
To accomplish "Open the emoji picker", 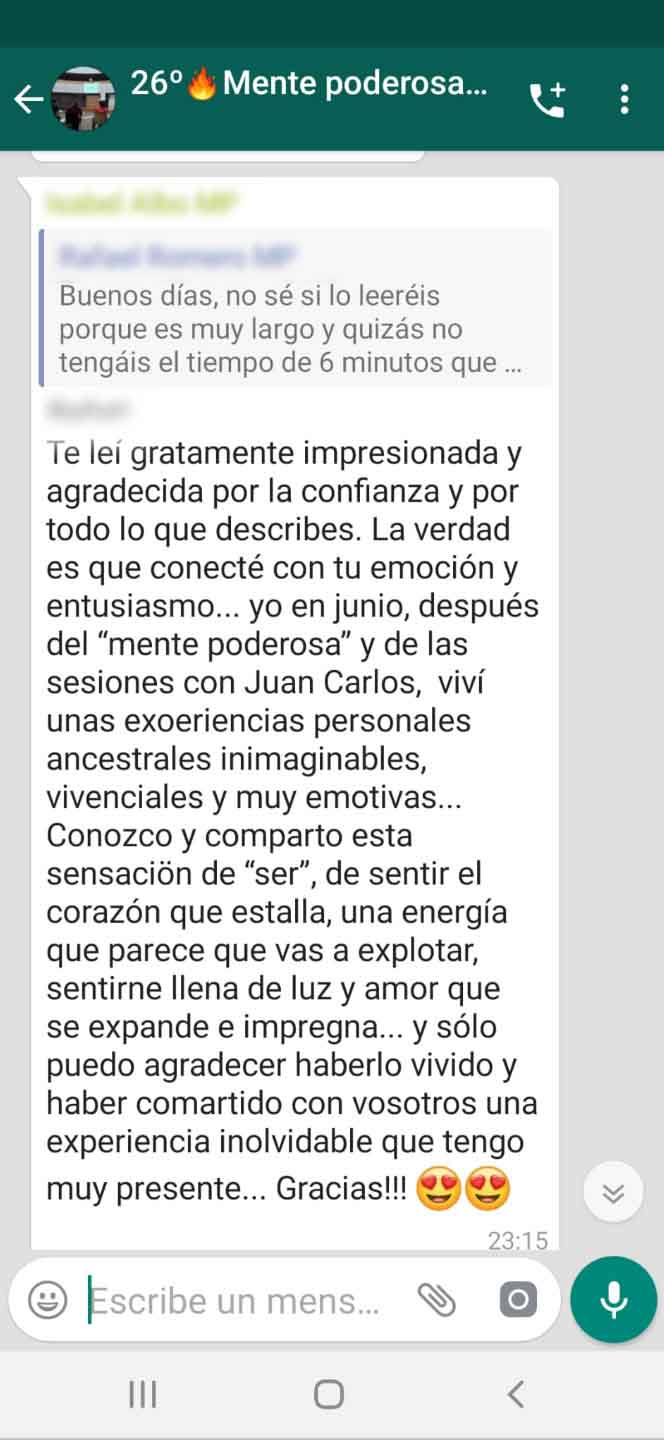I will click(47, 1300).
